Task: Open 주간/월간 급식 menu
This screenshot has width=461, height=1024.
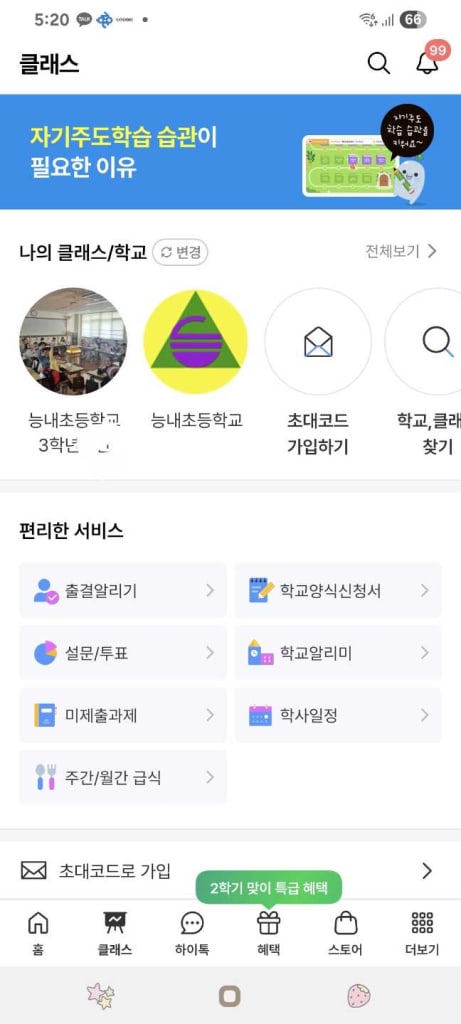Action: [123, 777]
